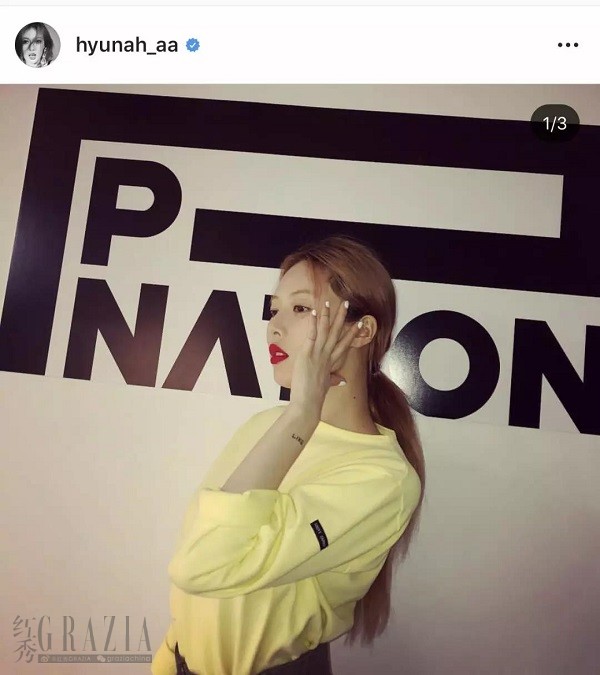
Task: Open the P NATION post photo
Action: click(x=300, y=380)
